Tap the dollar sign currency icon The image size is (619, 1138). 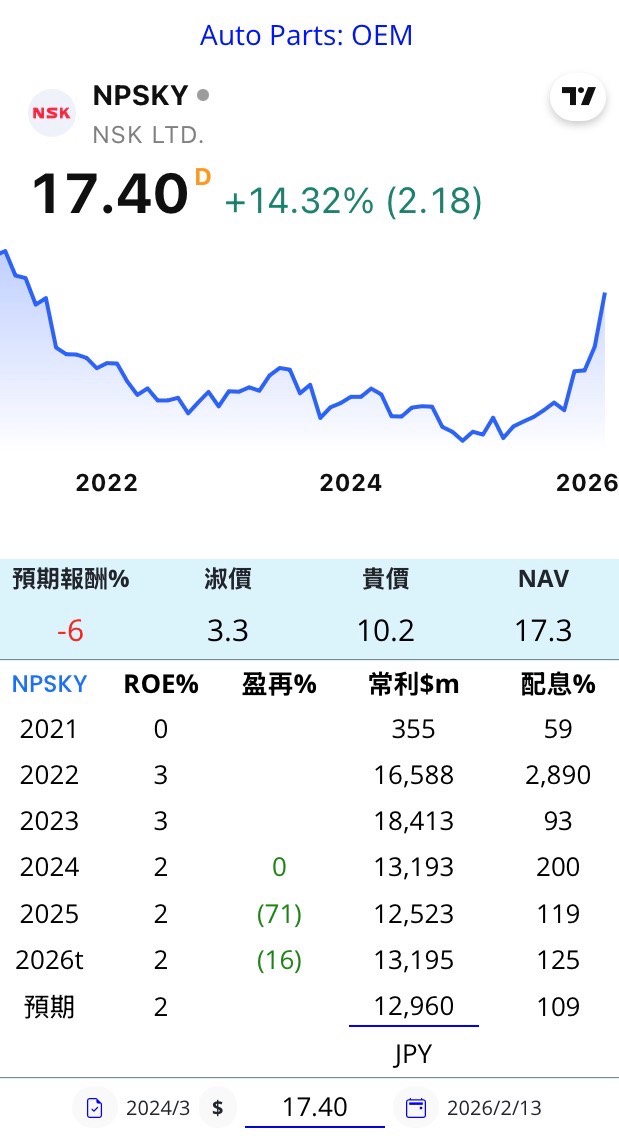pos(217,1108)
